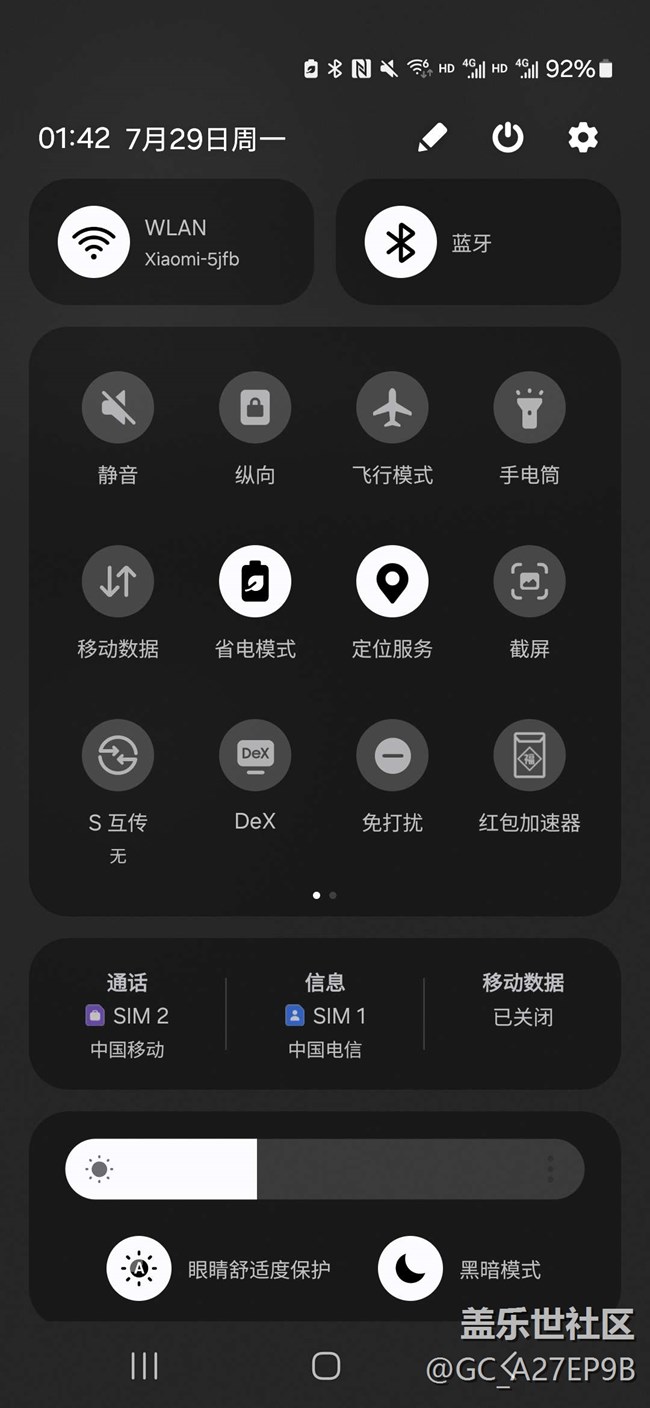Enable 红包加速器 tile
Image resolution: width=650 pixels, height=1408 pixels.
click(529, 755)
